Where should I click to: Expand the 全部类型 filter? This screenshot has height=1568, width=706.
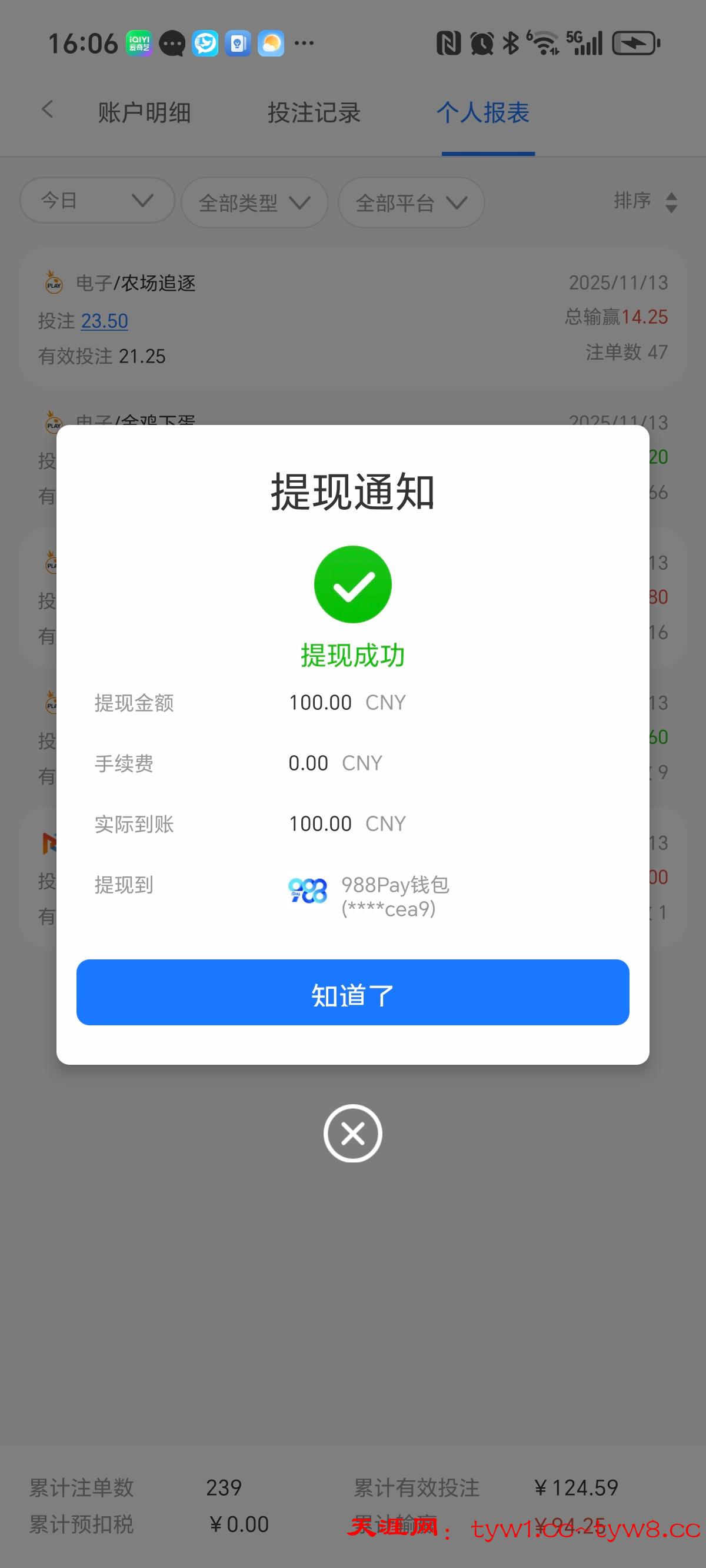[x=254, y=202]
